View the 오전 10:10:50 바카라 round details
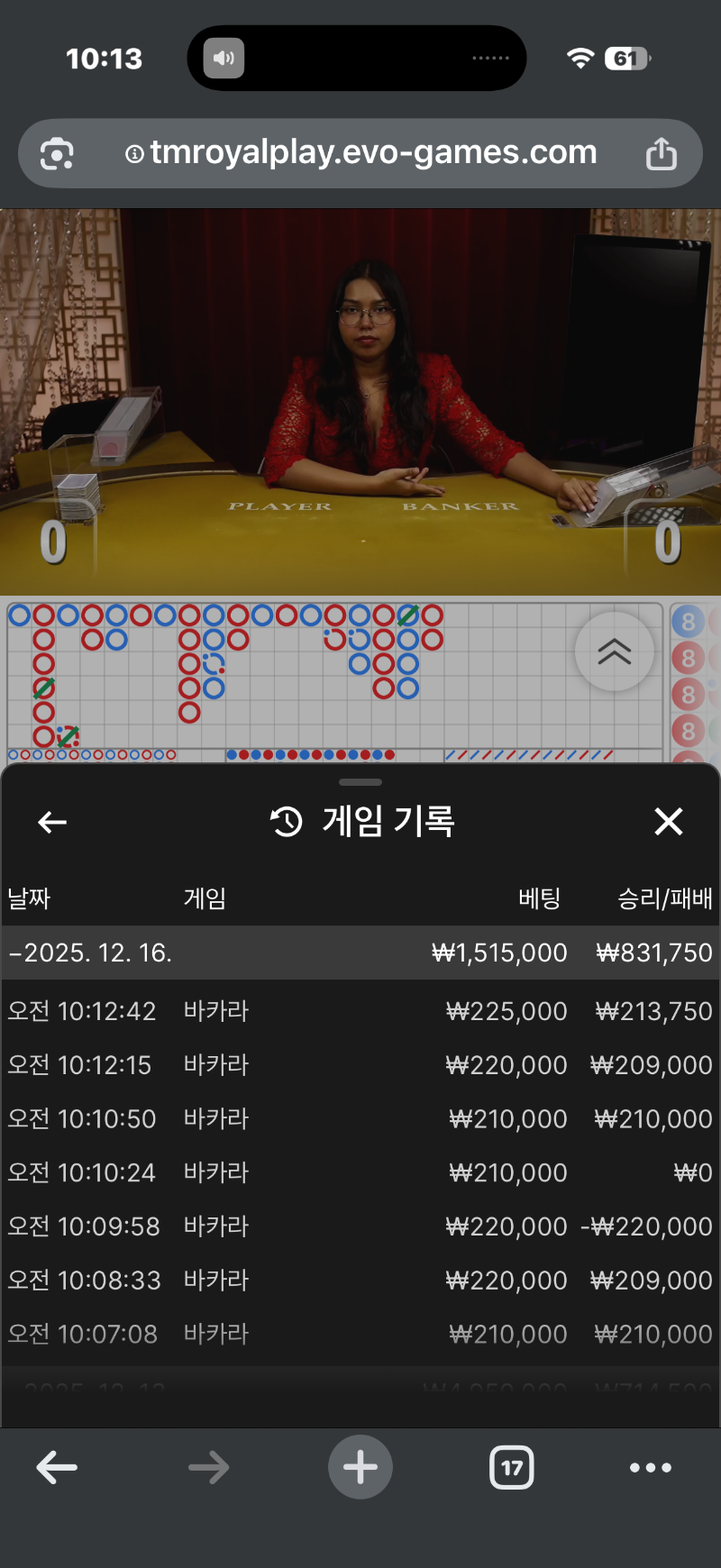This screenshot has width=721, height=1568. (360, 1119)
